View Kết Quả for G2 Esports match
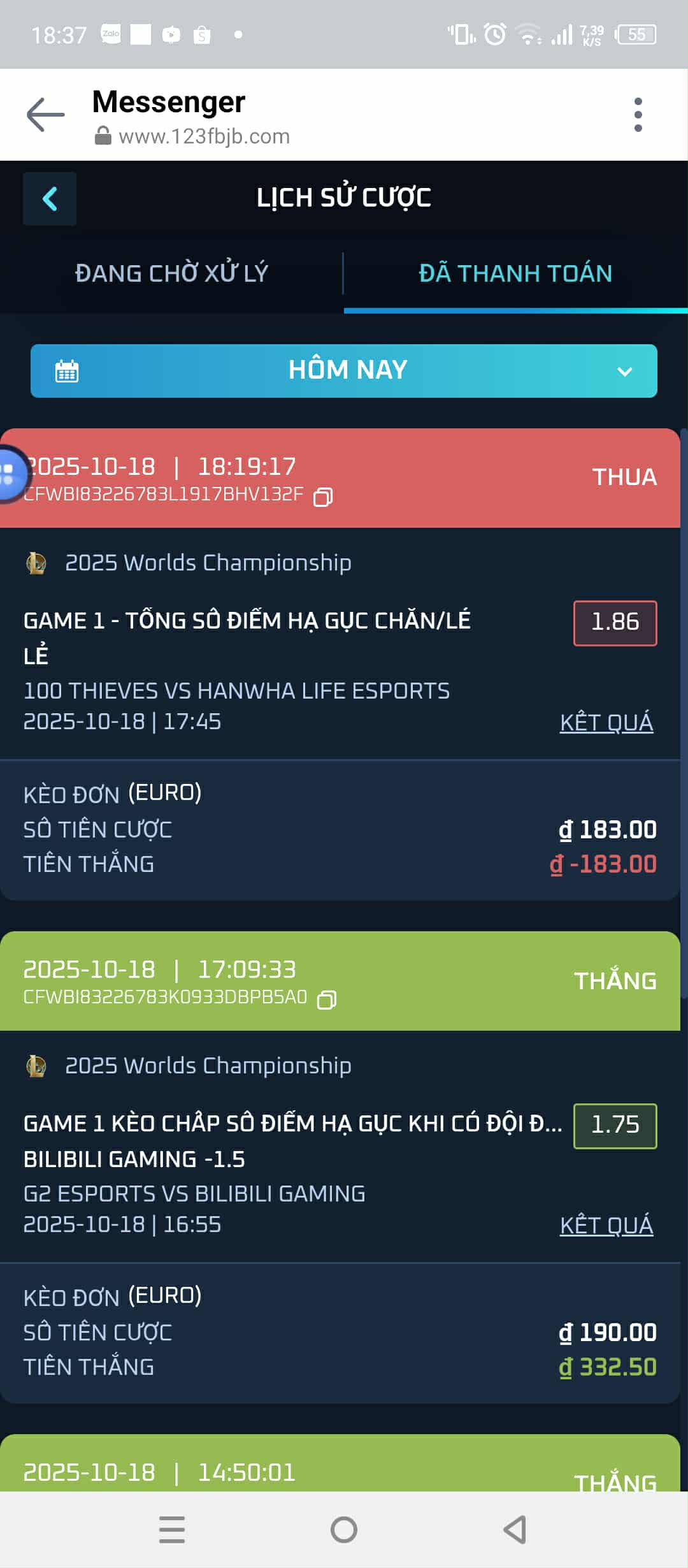 pyautogui.click(x=606, y=1225)
